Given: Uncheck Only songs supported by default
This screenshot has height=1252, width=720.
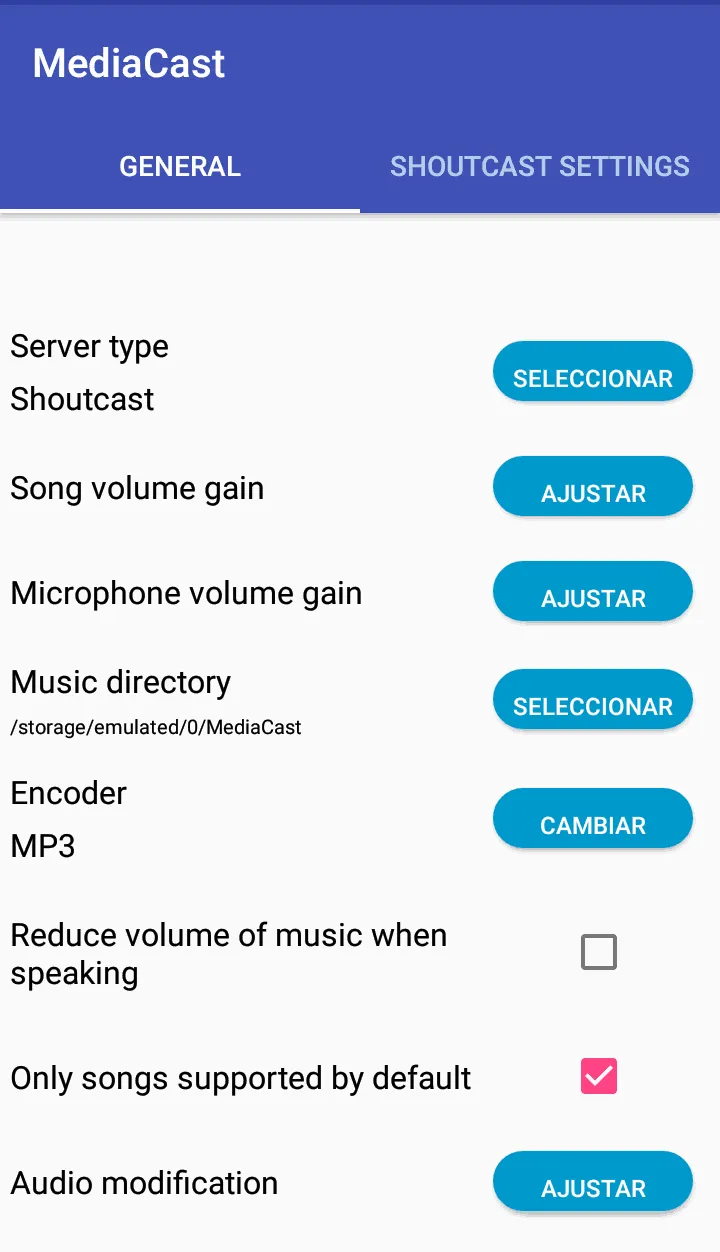Looking at the screenshot, I should (x=599, y=1077).
